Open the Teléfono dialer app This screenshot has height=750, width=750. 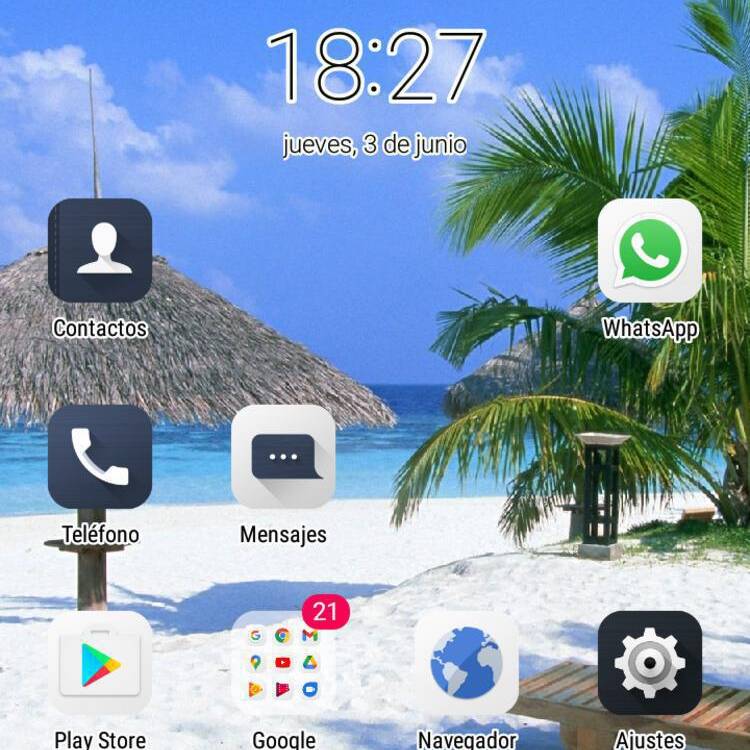point(100,457)
